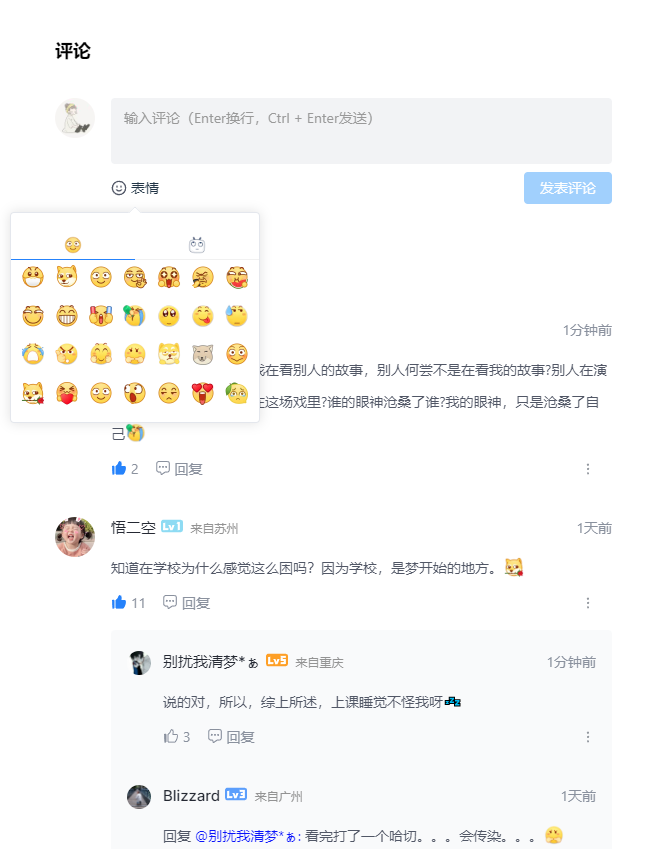Focus the comment input box
The image size is (667, 849).
tap(360, 130)
